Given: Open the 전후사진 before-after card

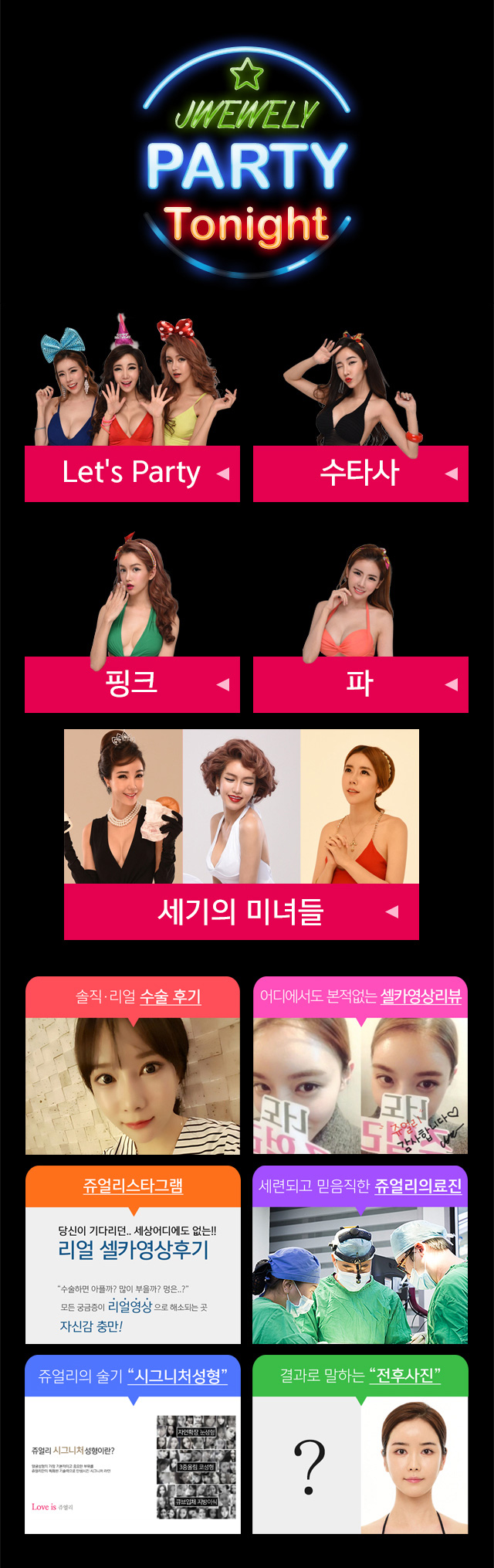Looking at the screenshot, I should pyautogui.click(x=360, y=1444).
